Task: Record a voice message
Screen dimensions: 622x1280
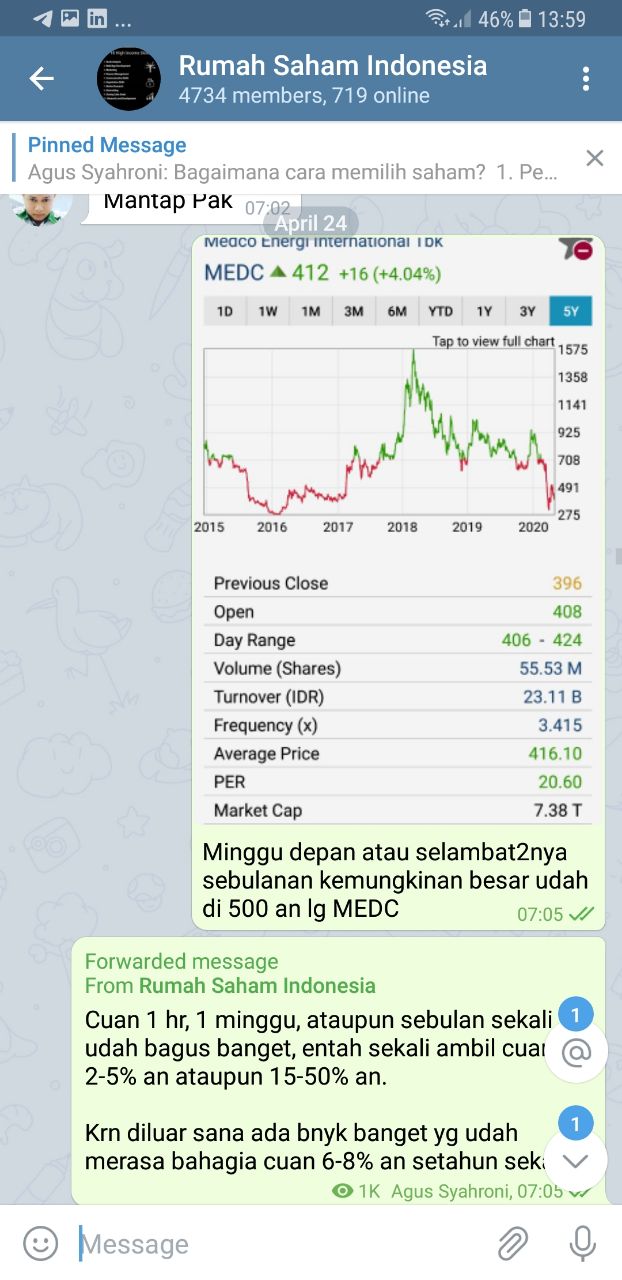Action: point(582,1243)
